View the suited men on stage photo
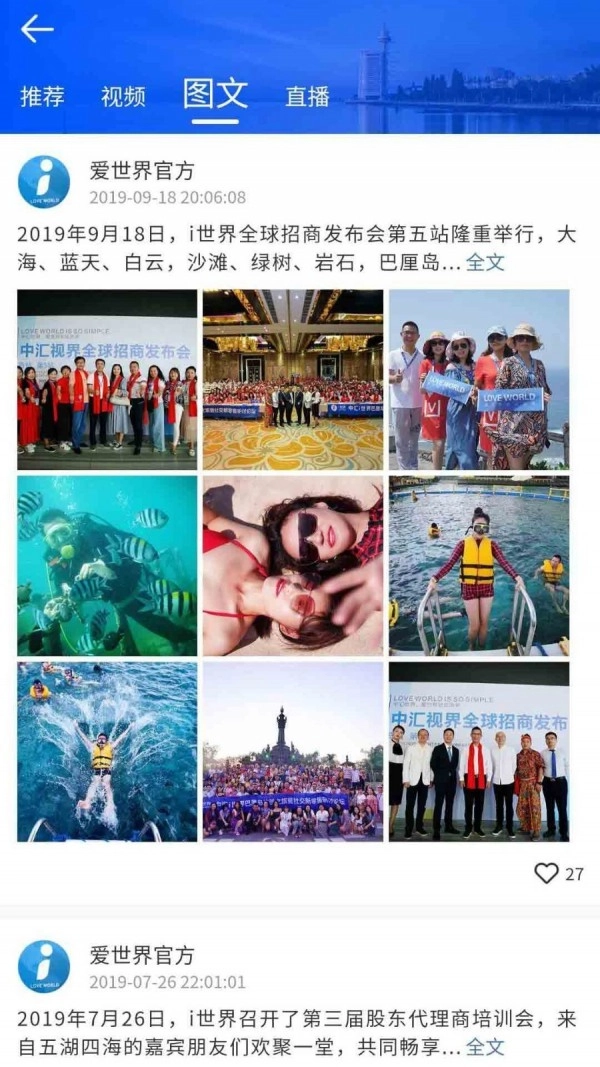The height and width of the screenshot is (1067, 600). coord(479,752)
